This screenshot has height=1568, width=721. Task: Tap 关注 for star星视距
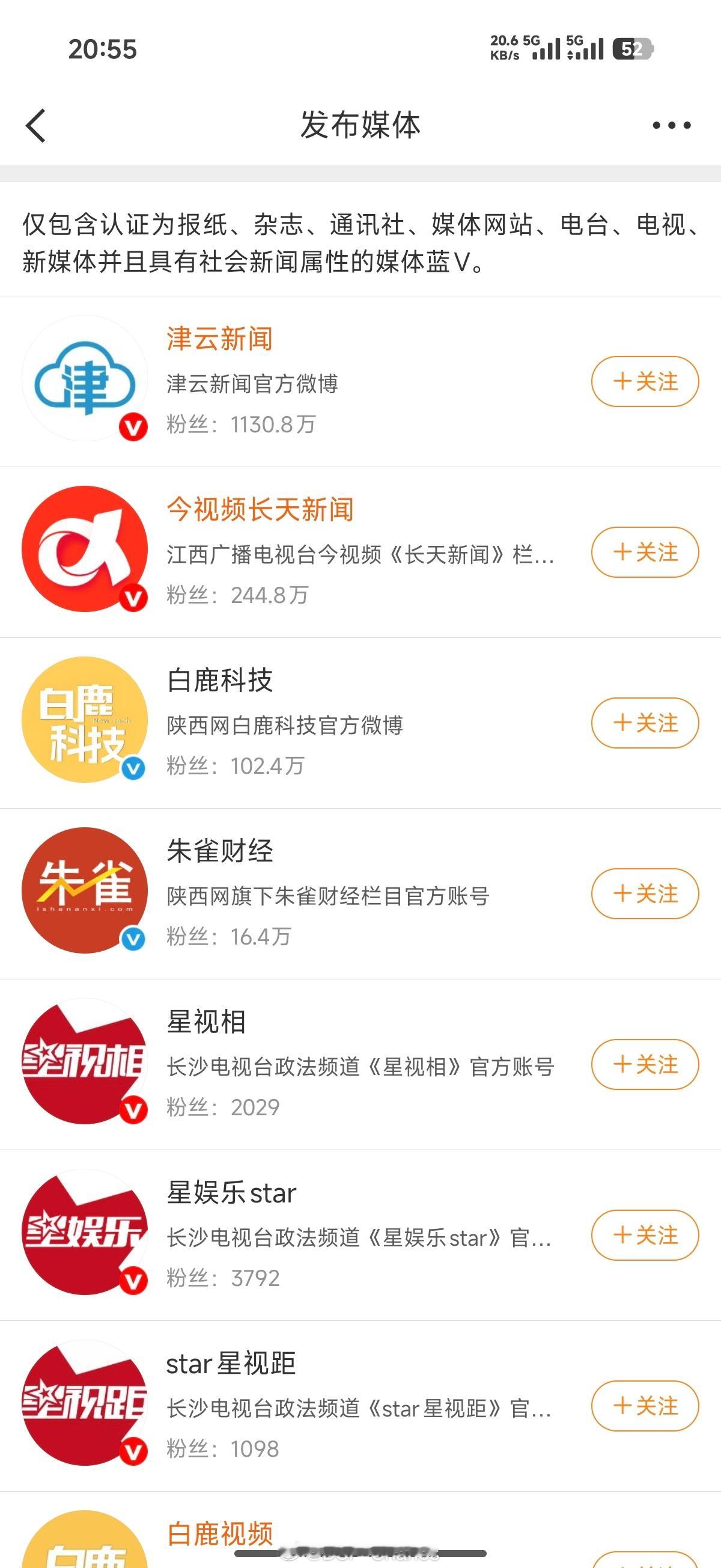click(645, 1406)
